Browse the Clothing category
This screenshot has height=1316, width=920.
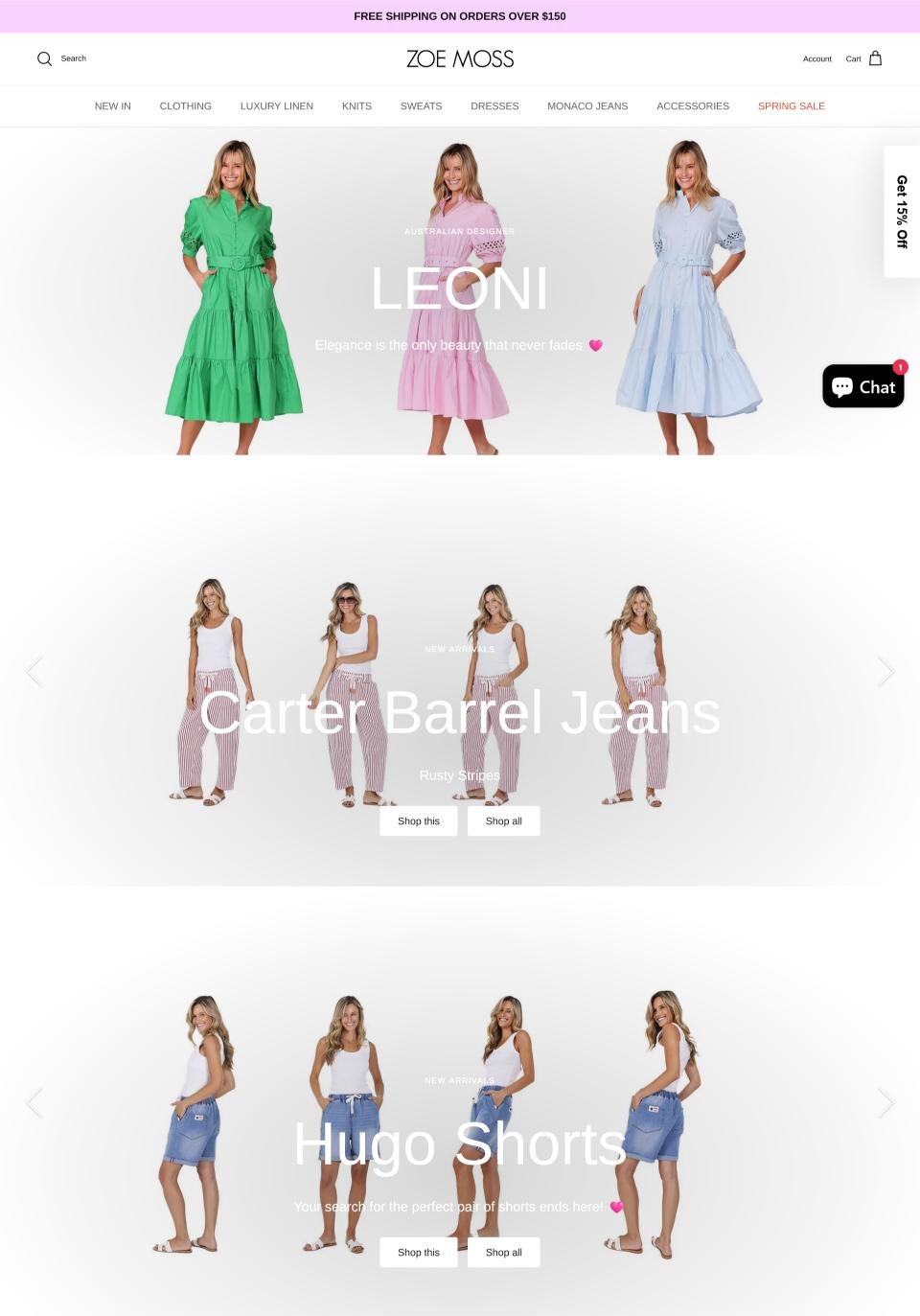tap(185, 106)
